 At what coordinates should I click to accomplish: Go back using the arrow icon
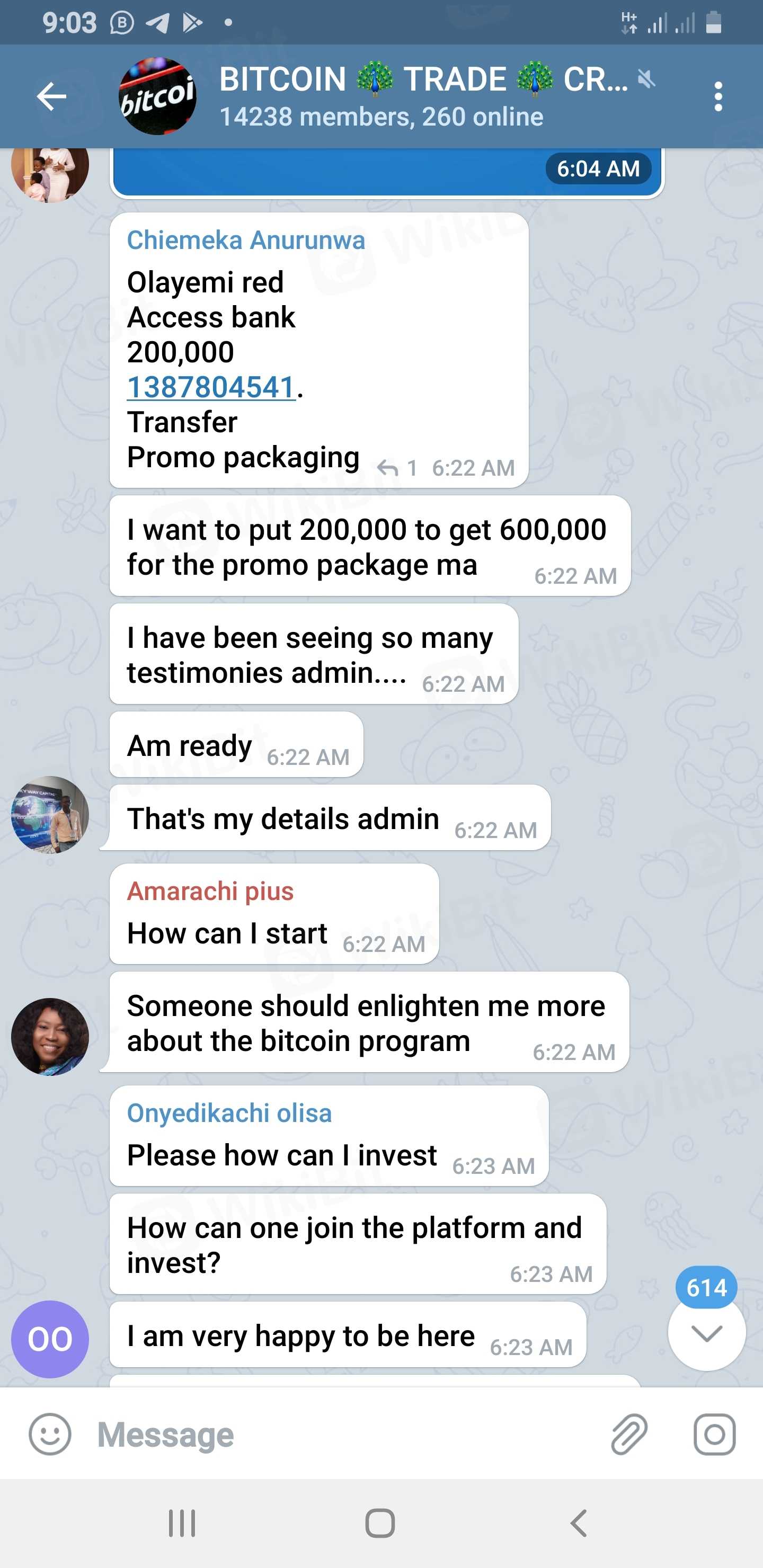52,96
